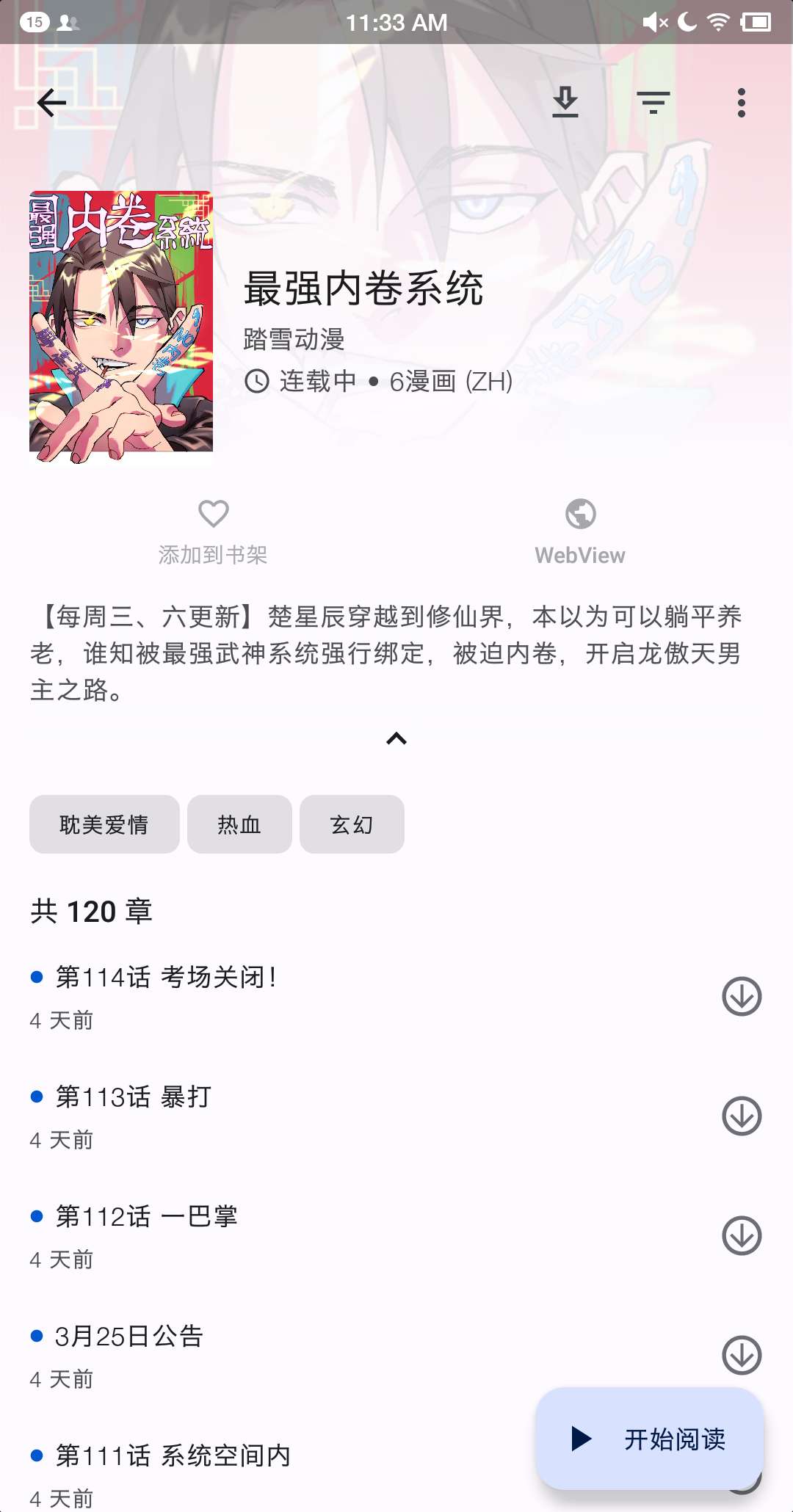This screenshot has width=793, height=1512.
Task: Open chapter 第114话 考场关闭!
Action: pyautogui.click(x=294, y=995)
